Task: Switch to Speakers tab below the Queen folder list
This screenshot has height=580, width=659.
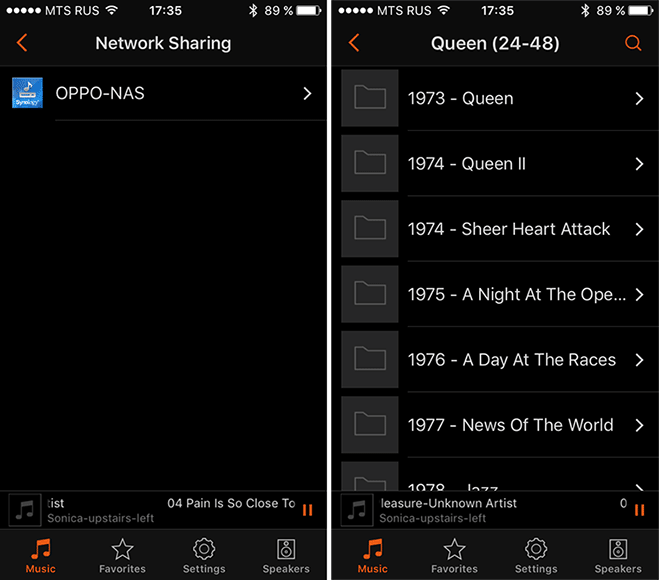Action: click(618, 555)
